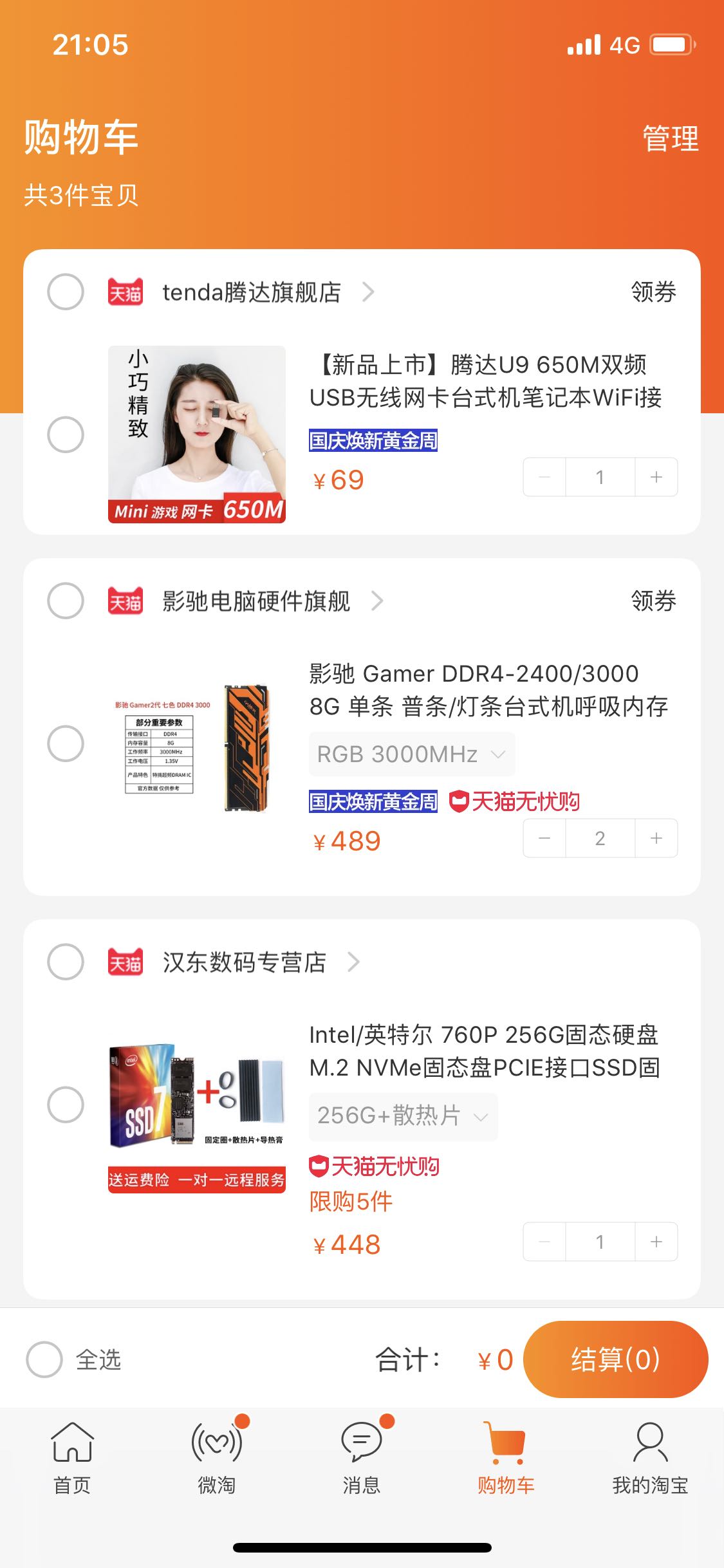Check 全选 to select all items
Image resolution: width=724 pixels, height=1568 pixels.
coord(45,1359)
